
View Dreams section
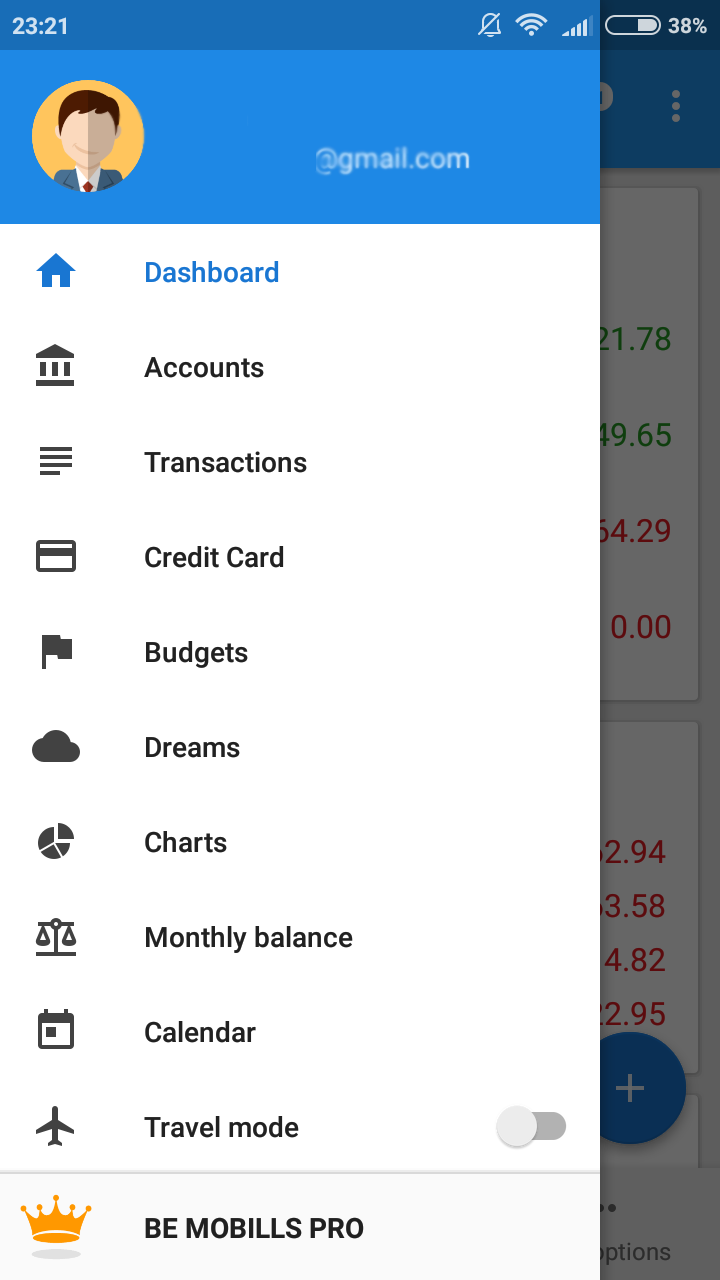coord(192,747)
